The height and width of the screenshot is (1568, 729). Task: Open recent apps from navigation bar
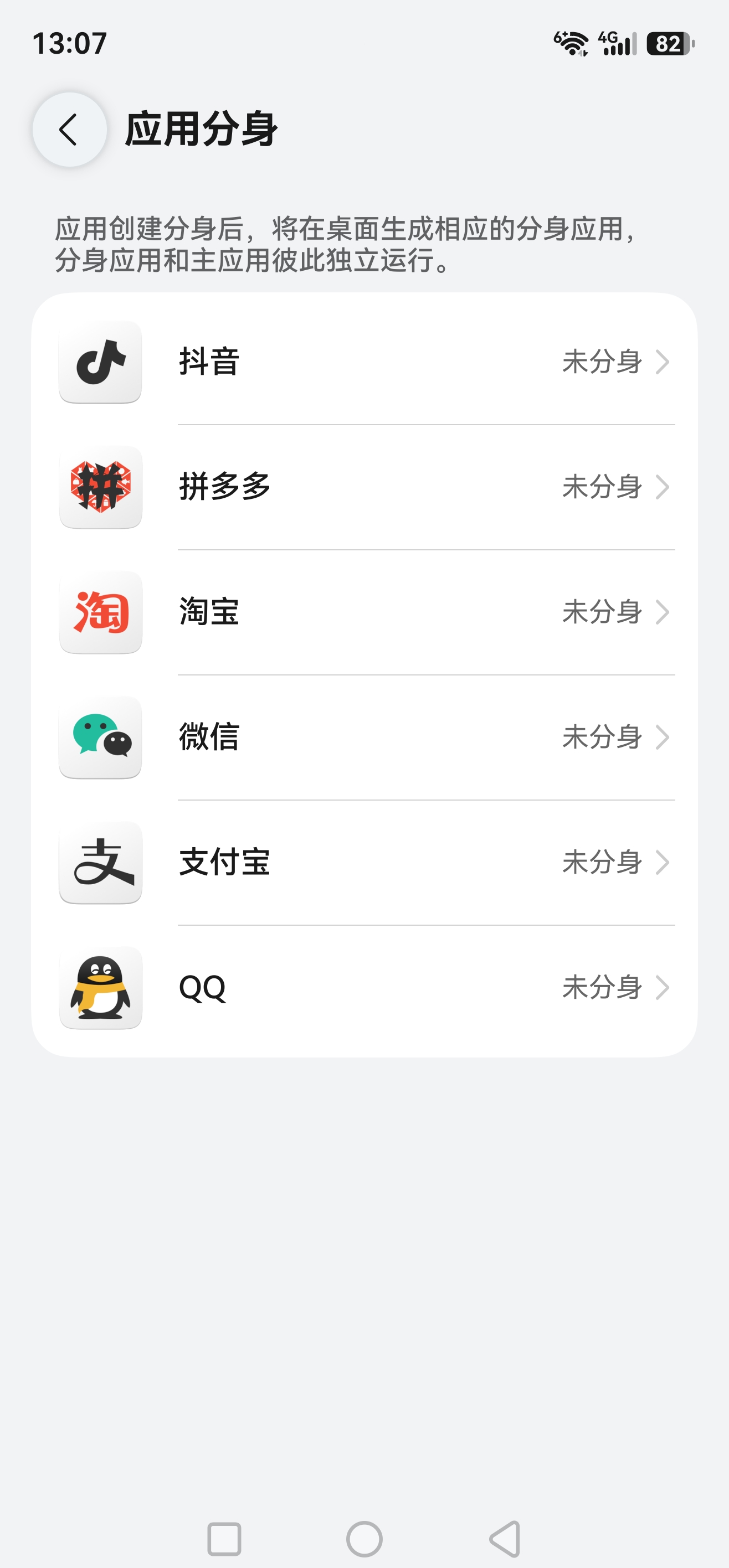click(x=224, y=1539)
